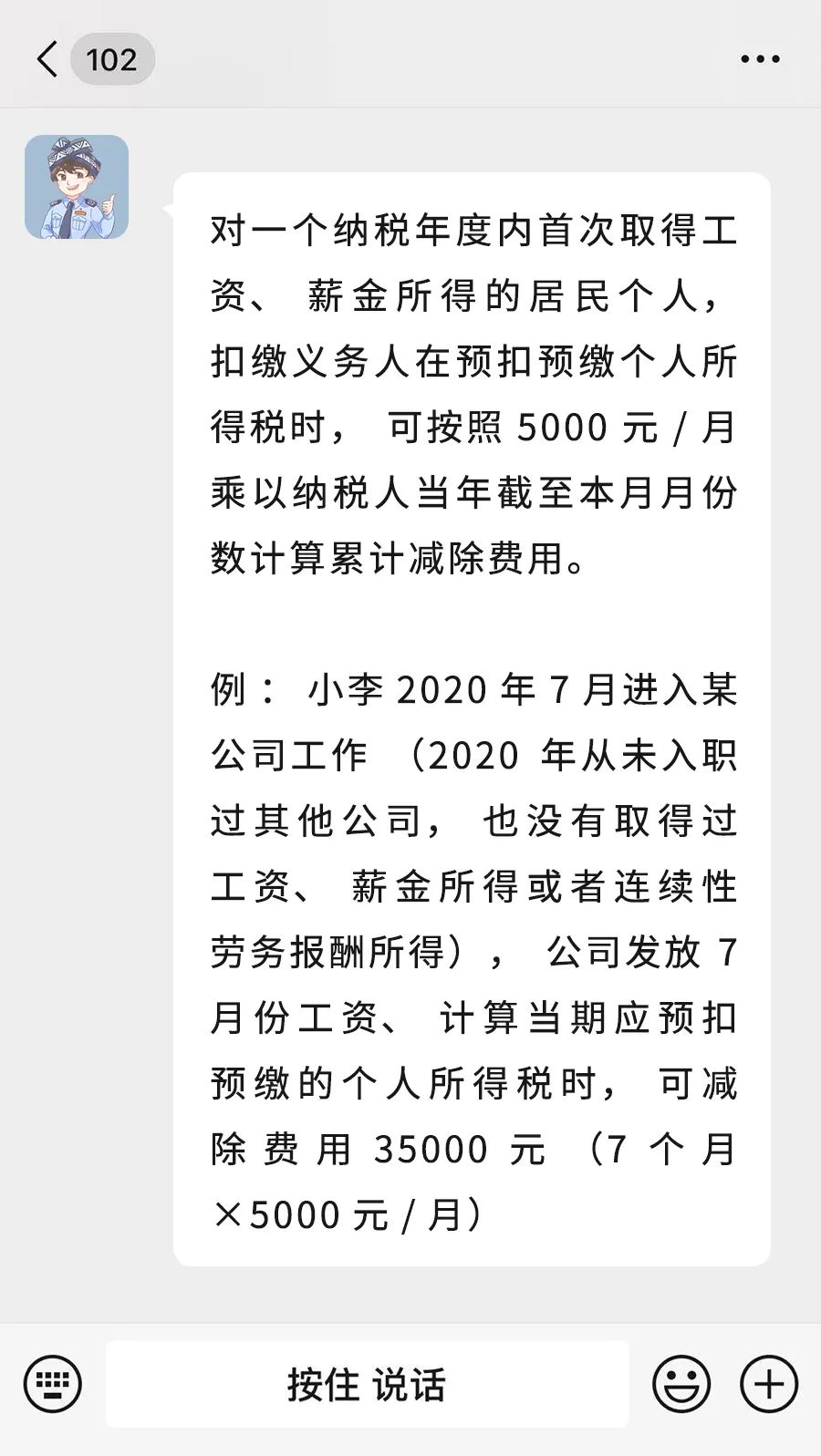
Task: Go back to the chat list
Action: pyautogui.click(x=47, y=59)
